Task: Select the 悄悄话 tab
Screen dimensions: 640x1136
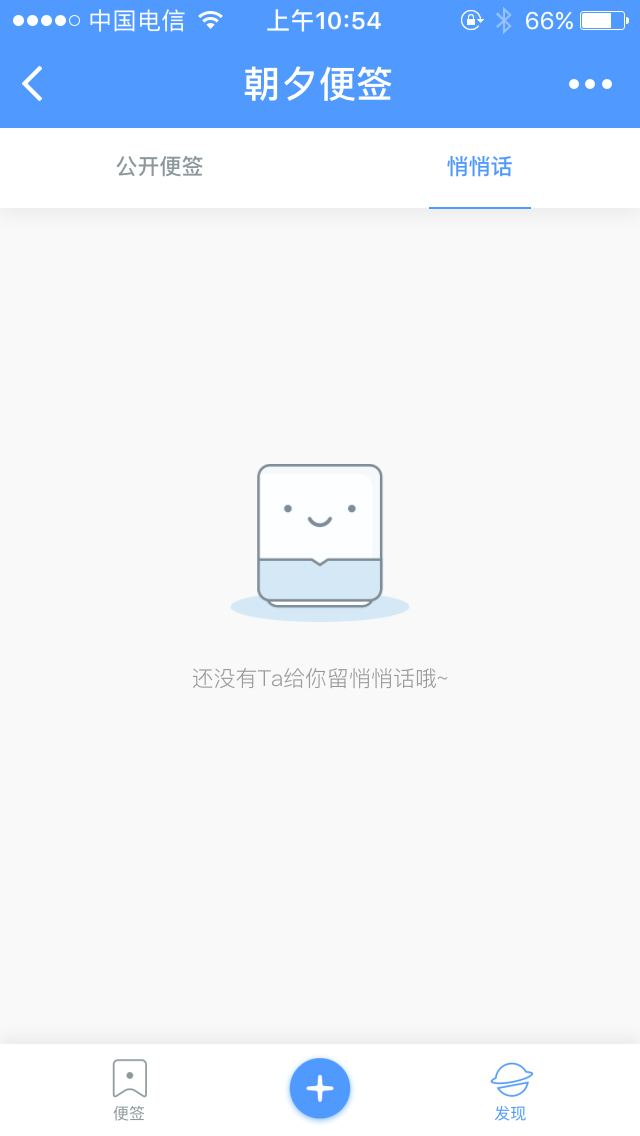Action: tap(480, 167)
